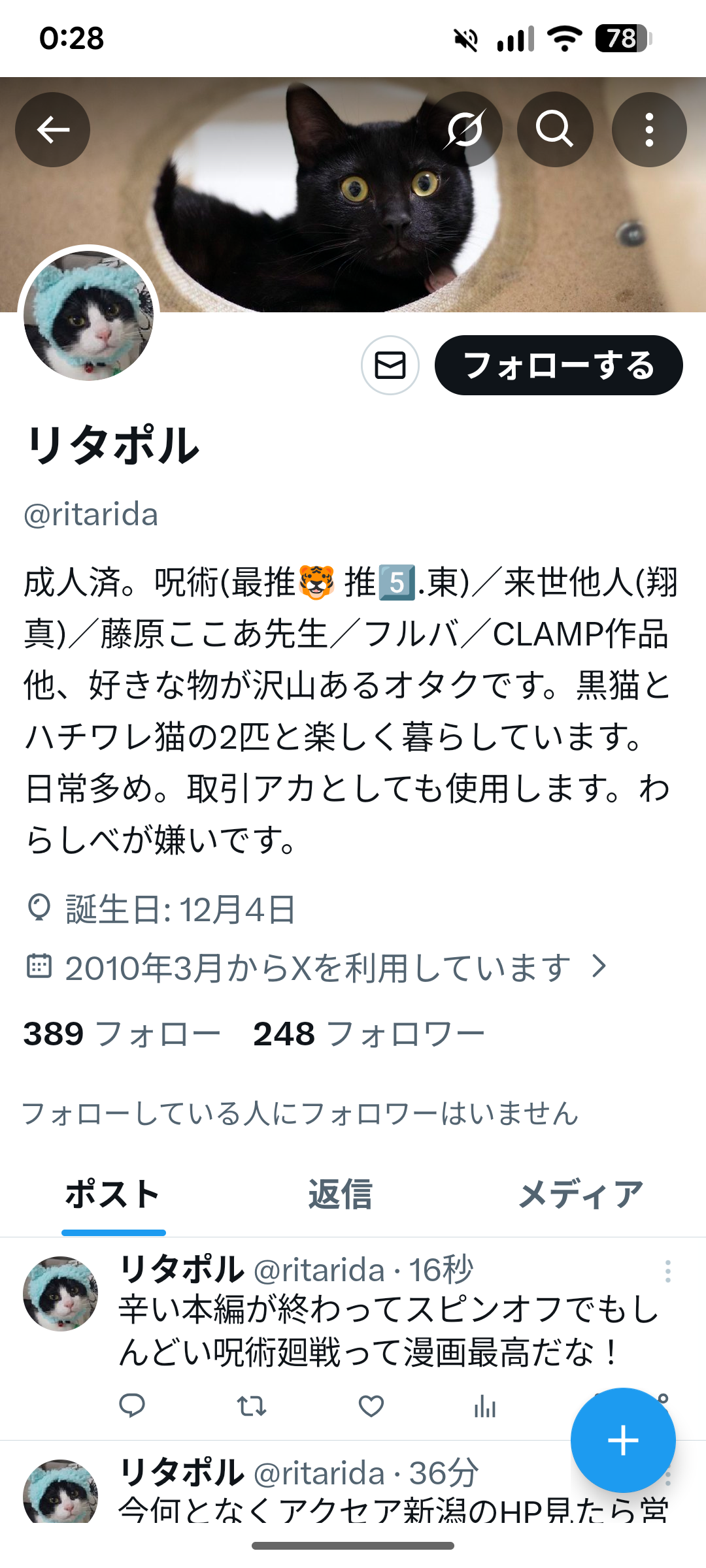View analytics for the 16秒 post
706x1568 pixels.
point(485,1405)
